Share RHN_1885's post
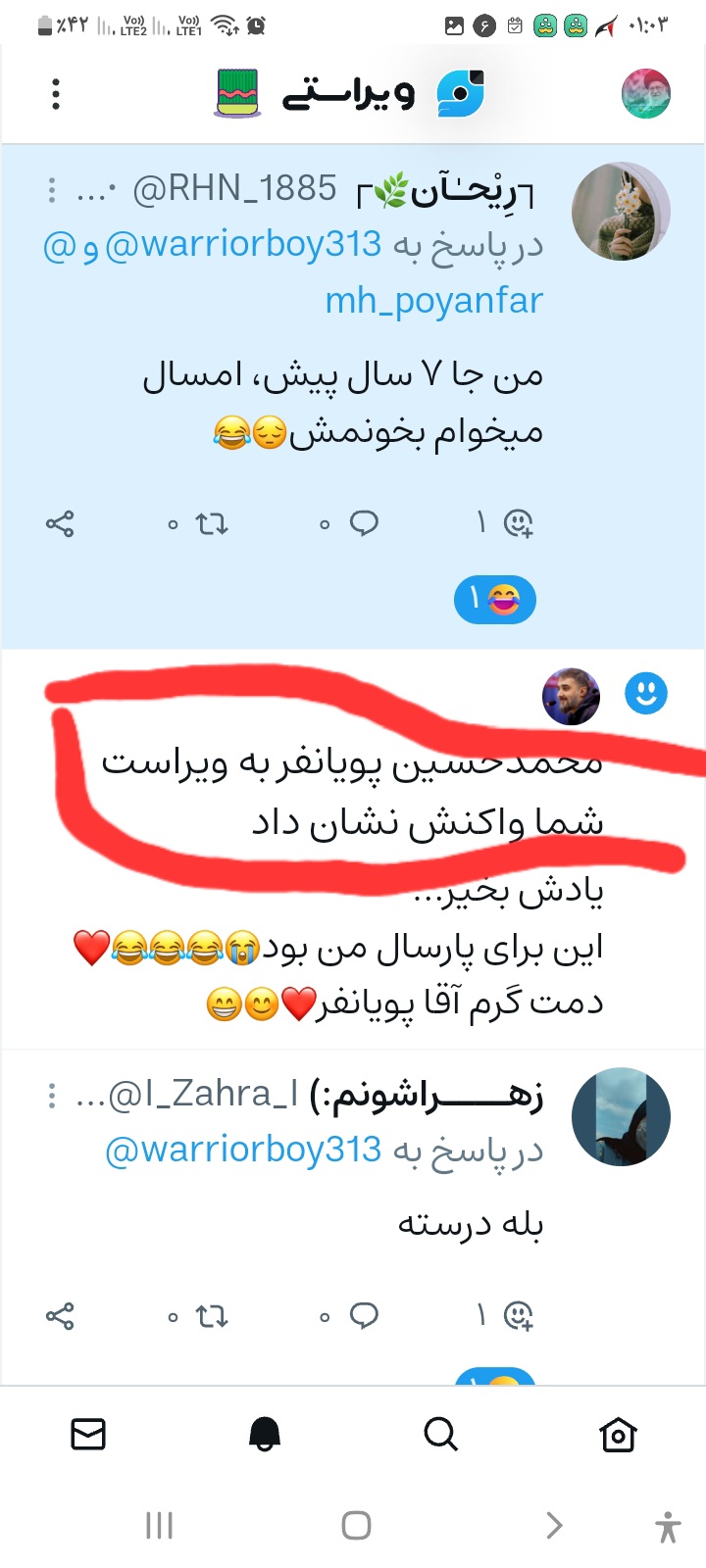 tap(60, 524)
